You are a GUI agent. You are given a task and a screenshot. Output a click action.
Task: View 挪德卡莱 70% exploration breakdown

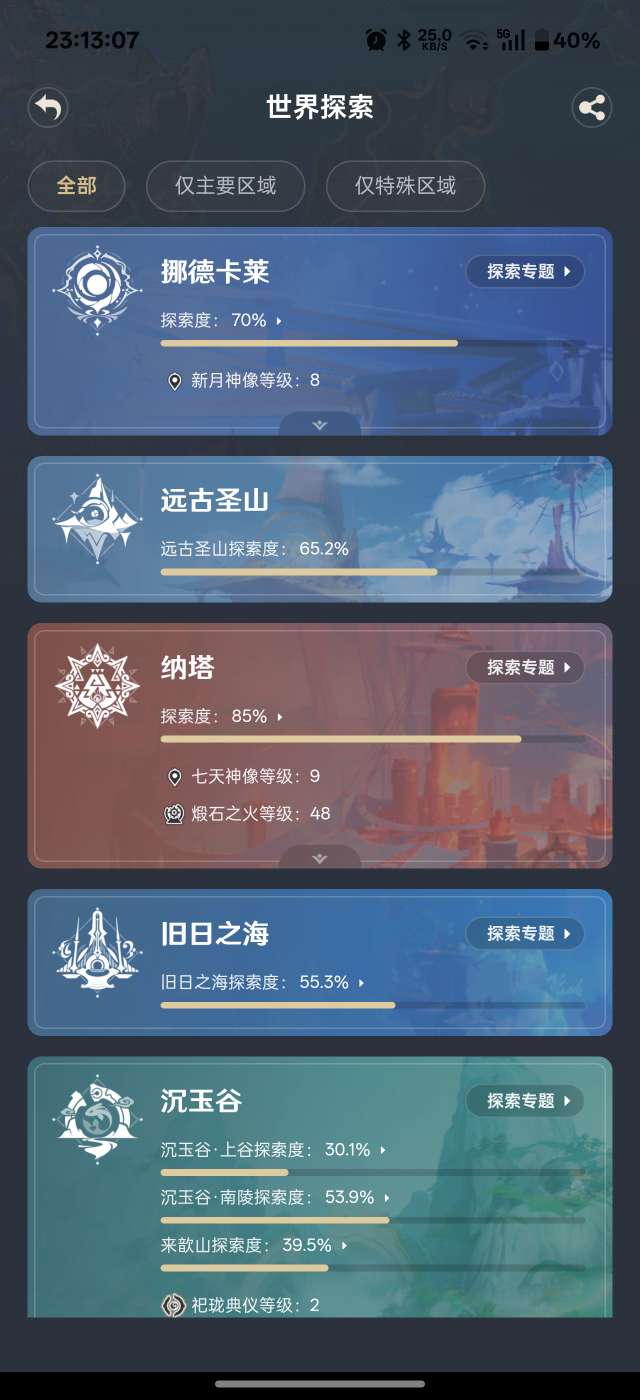pos(221,321)
